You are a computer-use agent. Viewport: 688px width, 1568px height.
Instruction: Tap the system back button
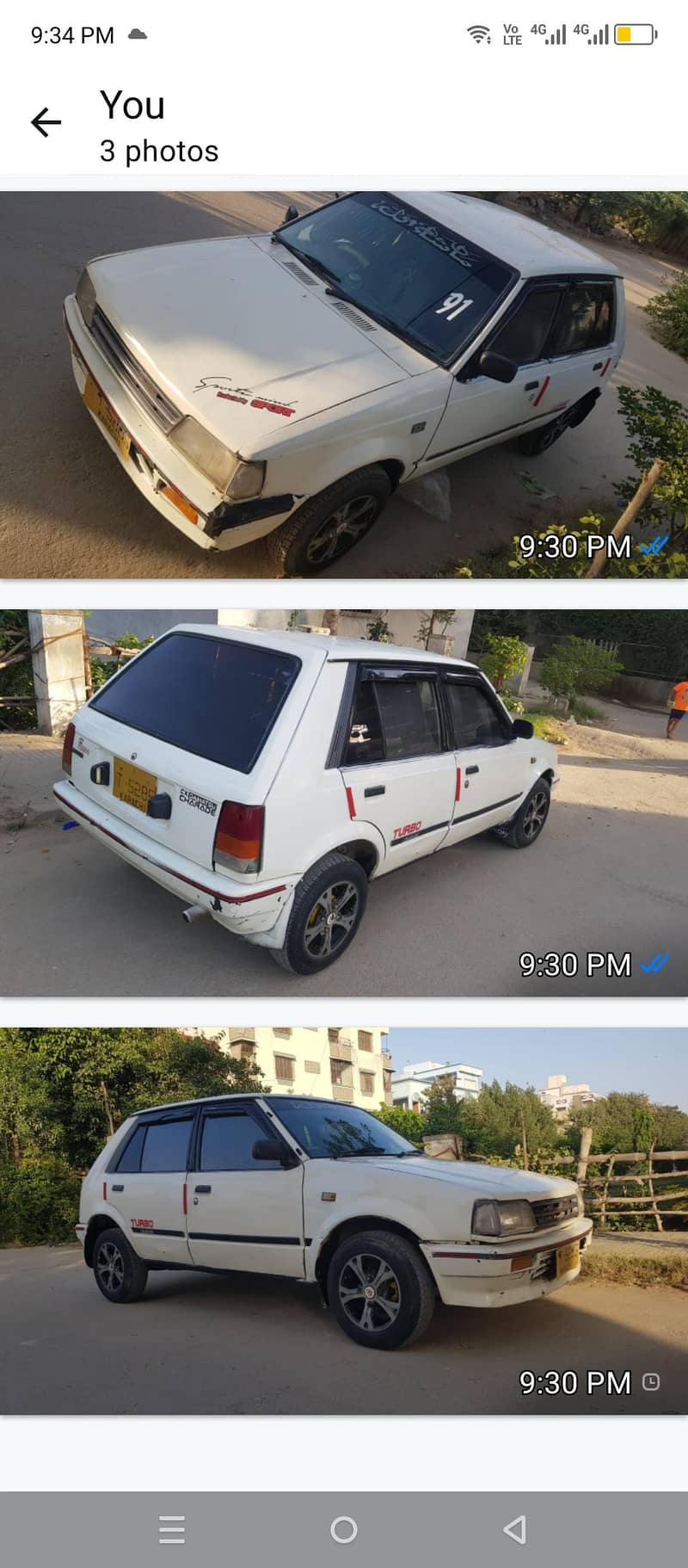(x=514, y=1529)
